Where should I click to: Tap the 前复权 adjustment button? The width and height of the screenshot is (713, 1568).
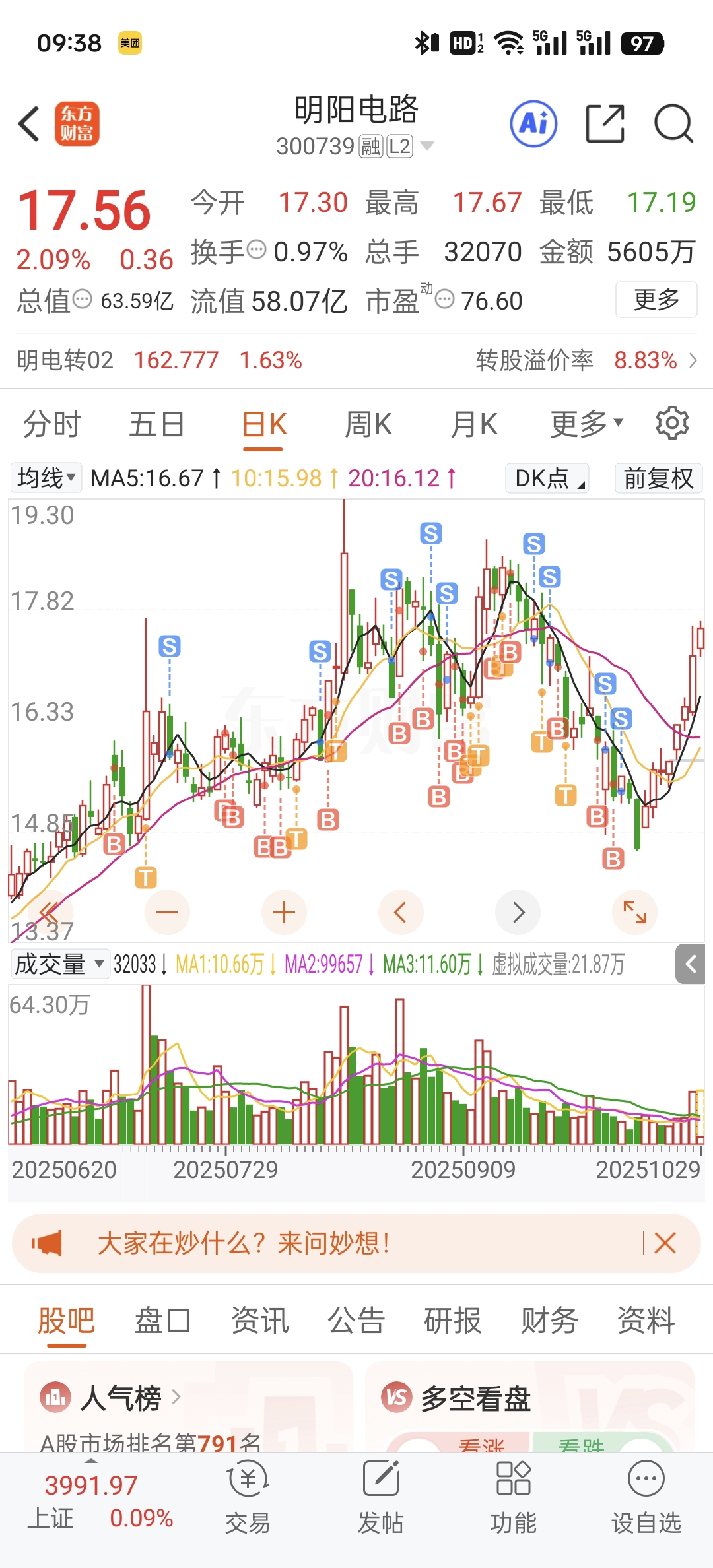[x=658, y=478]
